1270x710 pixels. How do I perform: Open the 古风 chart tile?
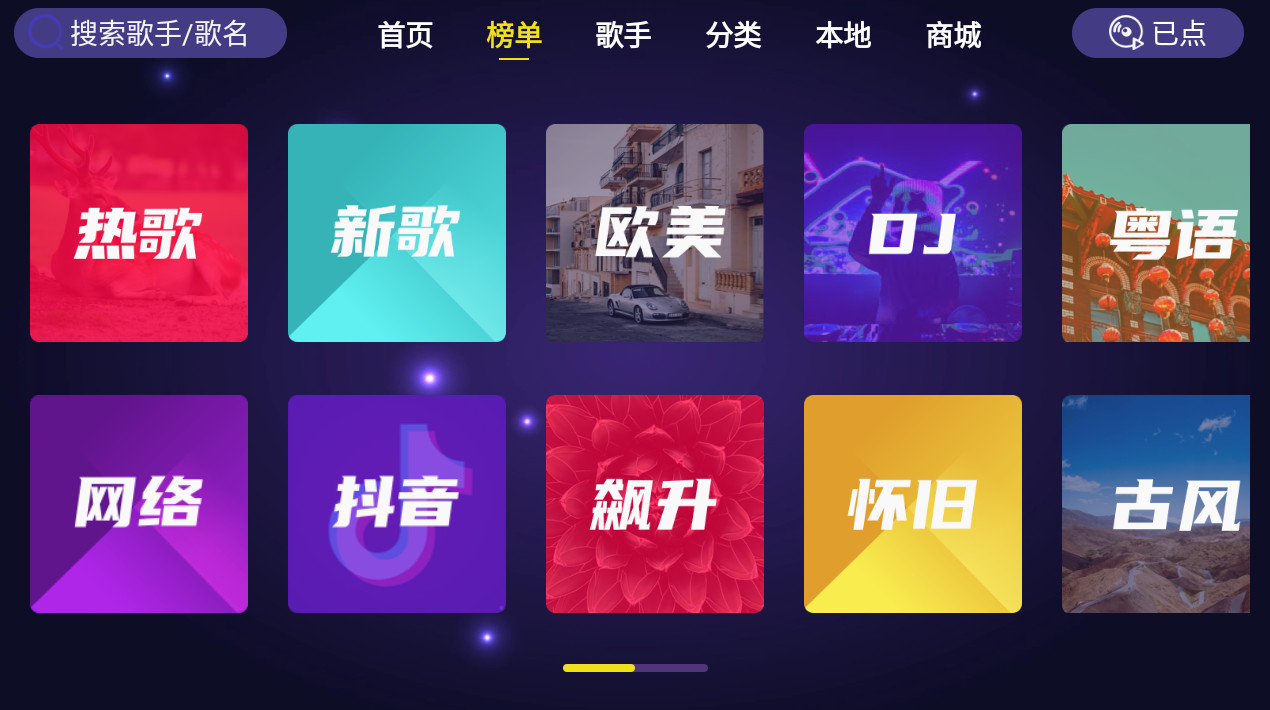pos(1156,504)
